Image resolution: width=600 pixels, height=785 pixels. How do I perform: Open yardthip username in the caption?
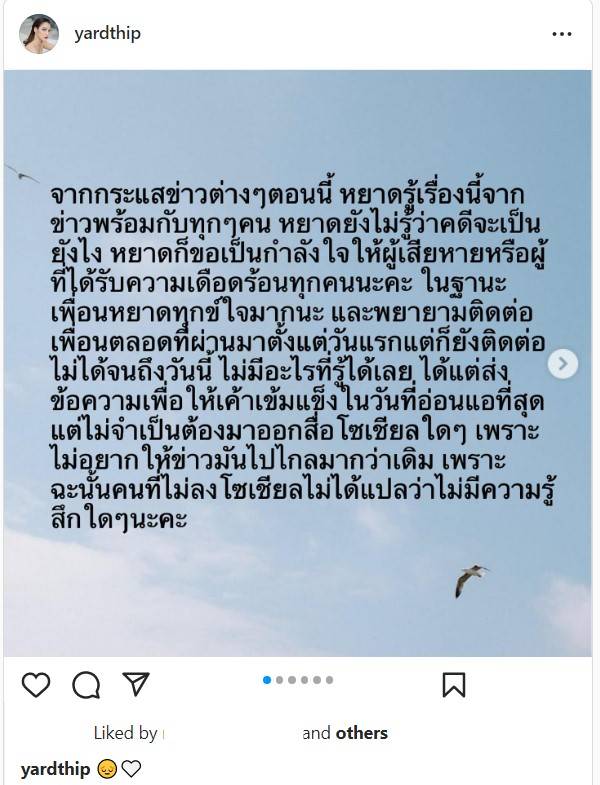55,769
